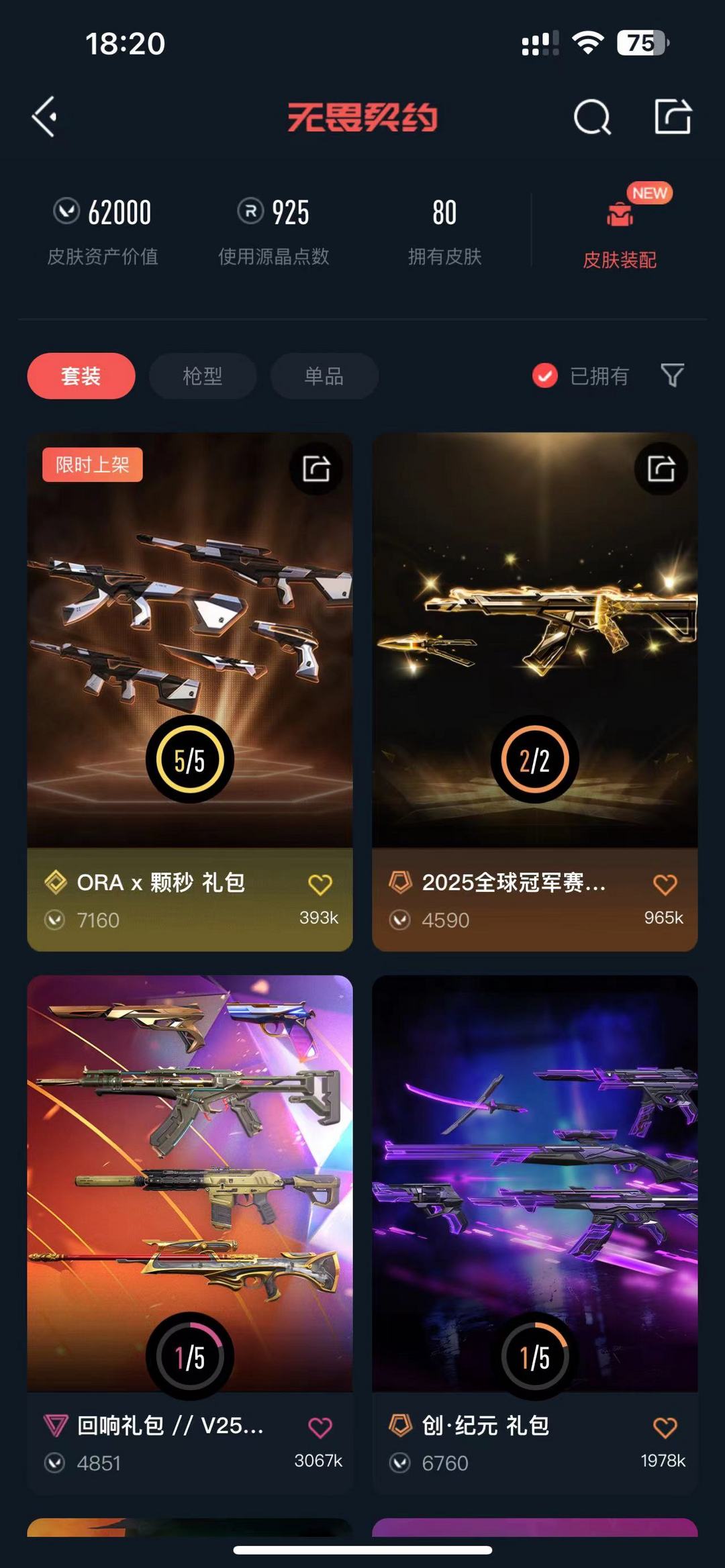Open the search function
The width and height of the screenshot is (725, 1568).
pos(592,118)
